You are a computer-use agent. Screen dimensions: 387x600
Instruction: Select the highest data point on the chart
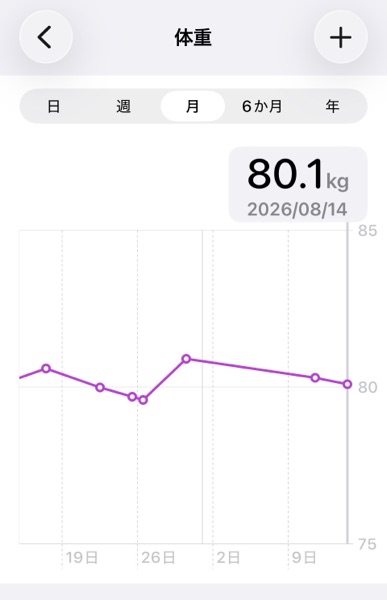point(186,359)
